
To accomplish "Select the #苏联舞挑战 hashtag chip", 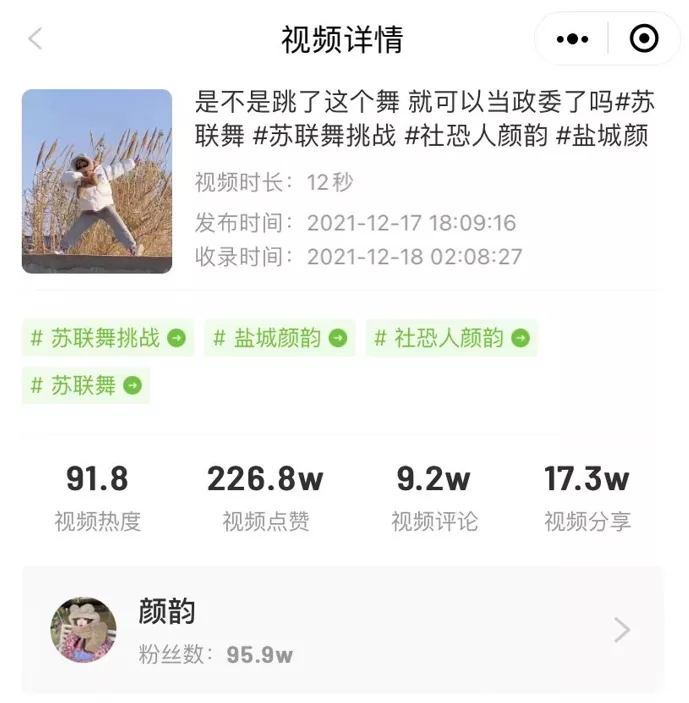I will point(108,338).
